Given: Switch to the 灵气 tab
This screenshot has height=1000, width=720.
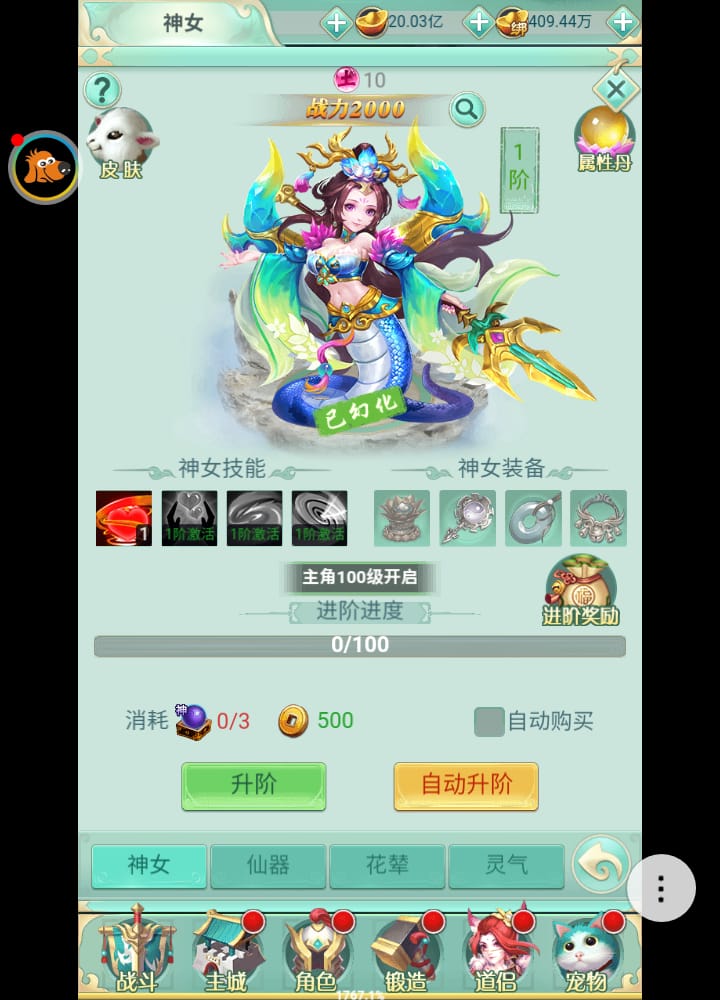Looking at the screenshot, I should point(506,865).
